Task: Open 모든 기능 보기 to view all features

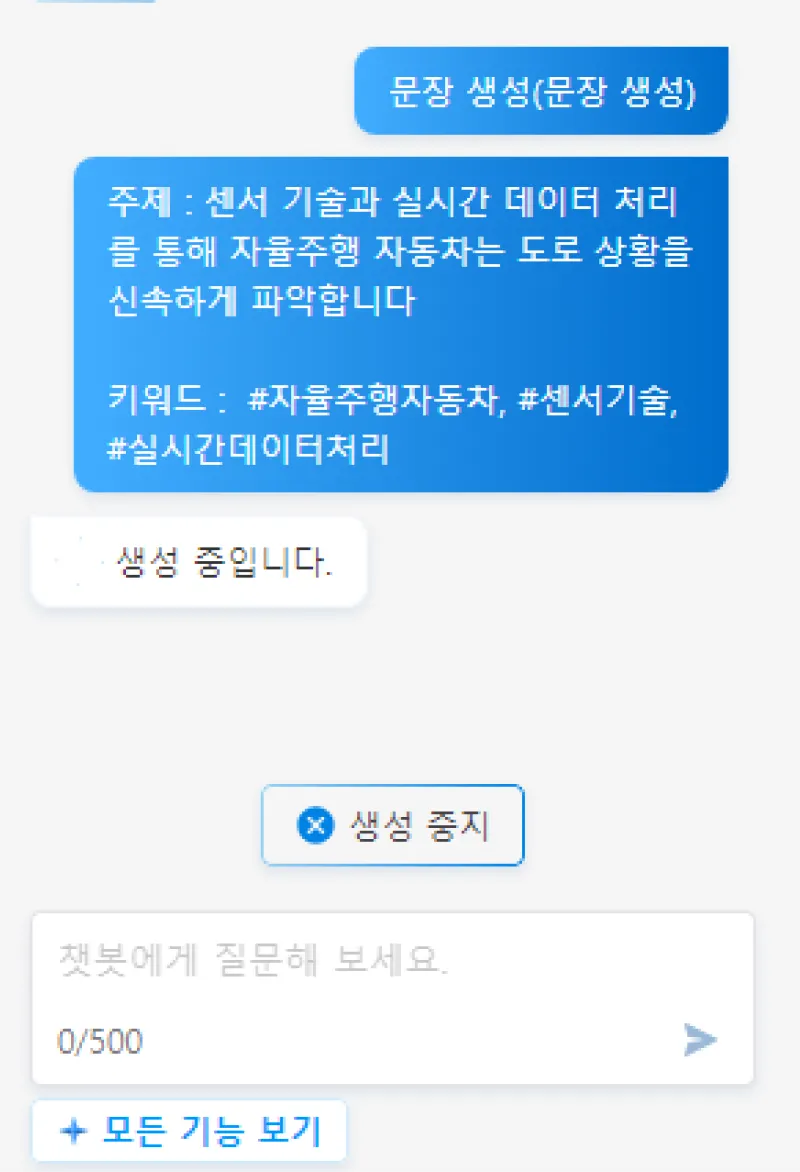Action: click(x=190, y=1131)
